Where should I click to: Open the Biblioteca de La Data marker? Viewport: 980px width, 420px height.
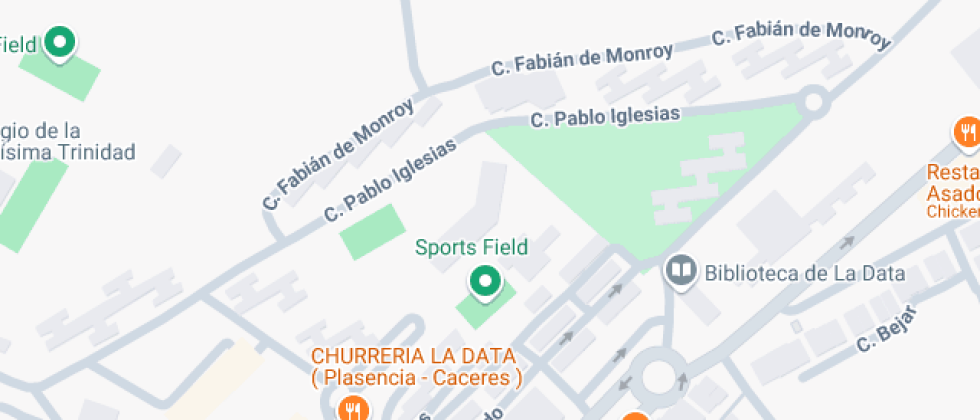pos(682,271)
